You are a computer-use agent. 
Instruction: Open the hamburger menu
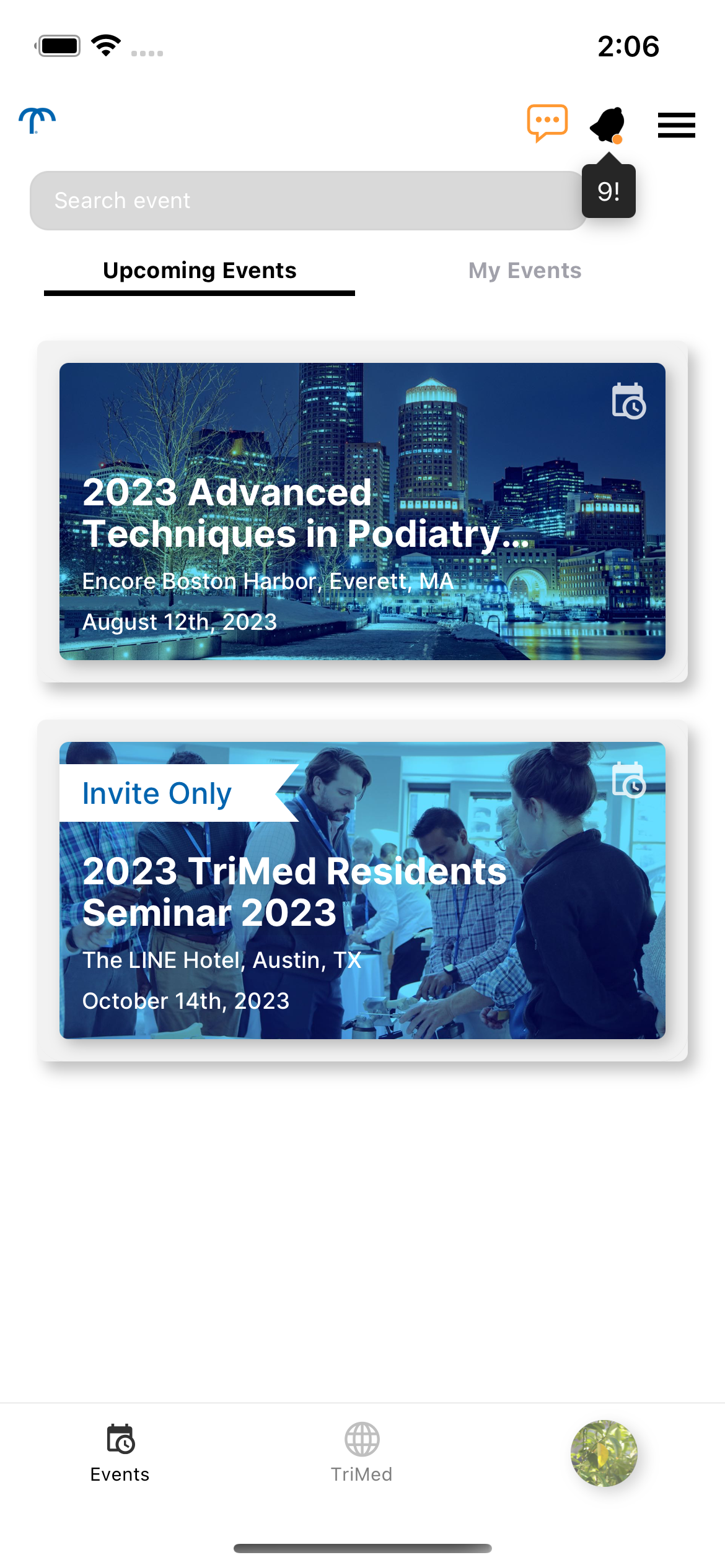(x=676, y=125)
